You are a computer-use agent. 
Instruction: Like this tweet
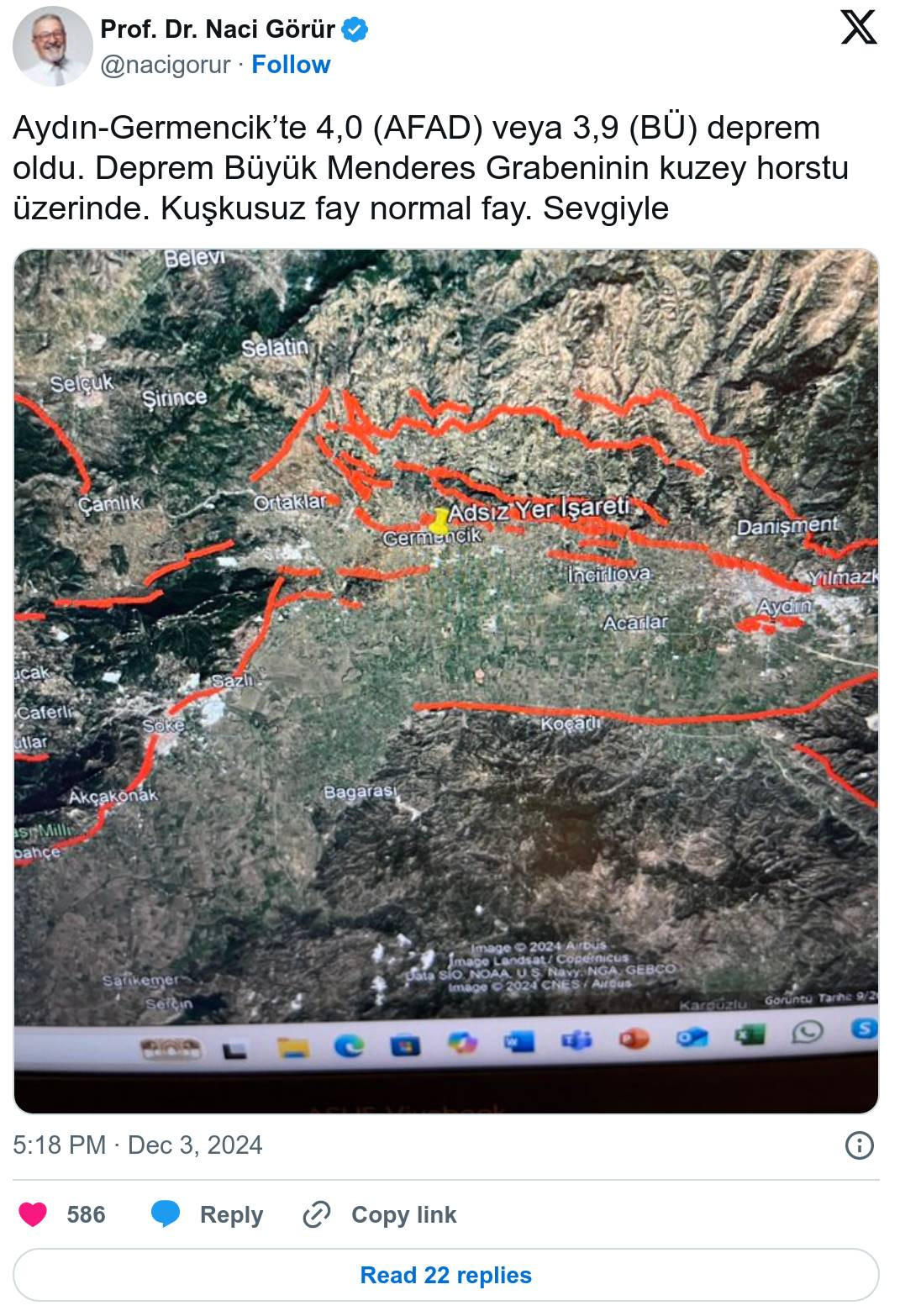(34, 1214)
